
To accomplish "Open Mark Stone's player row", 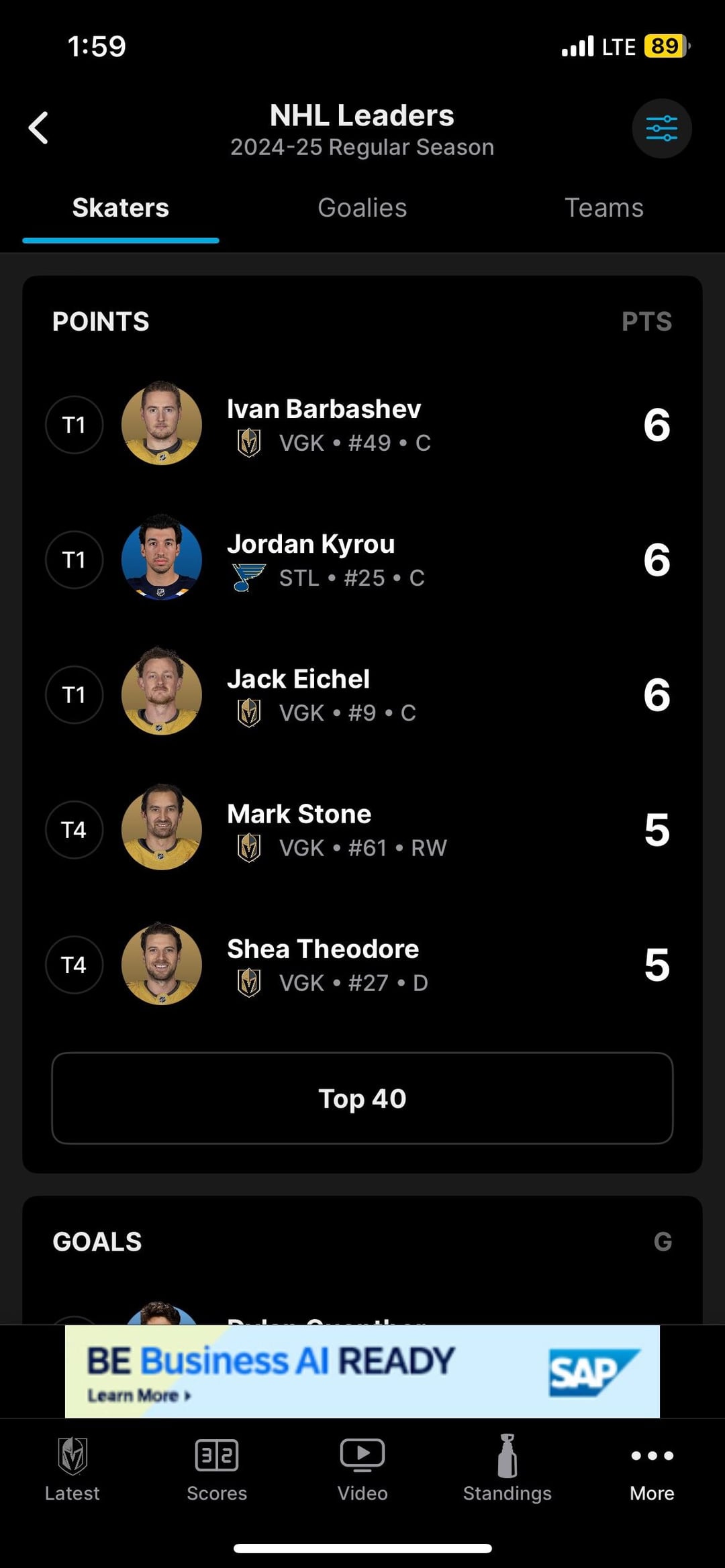I will click(362, 829).
